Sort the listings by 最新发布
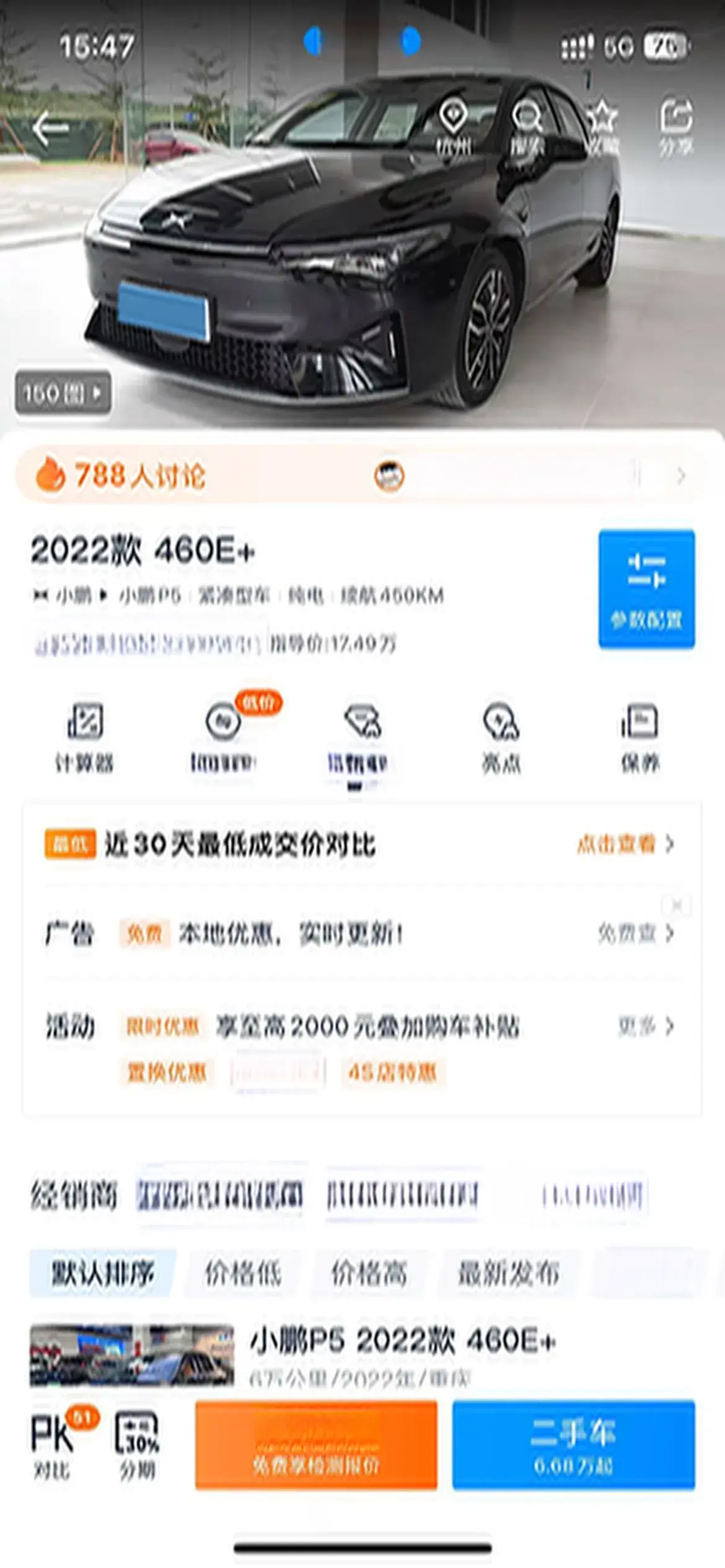 [x=508, y=1274]
